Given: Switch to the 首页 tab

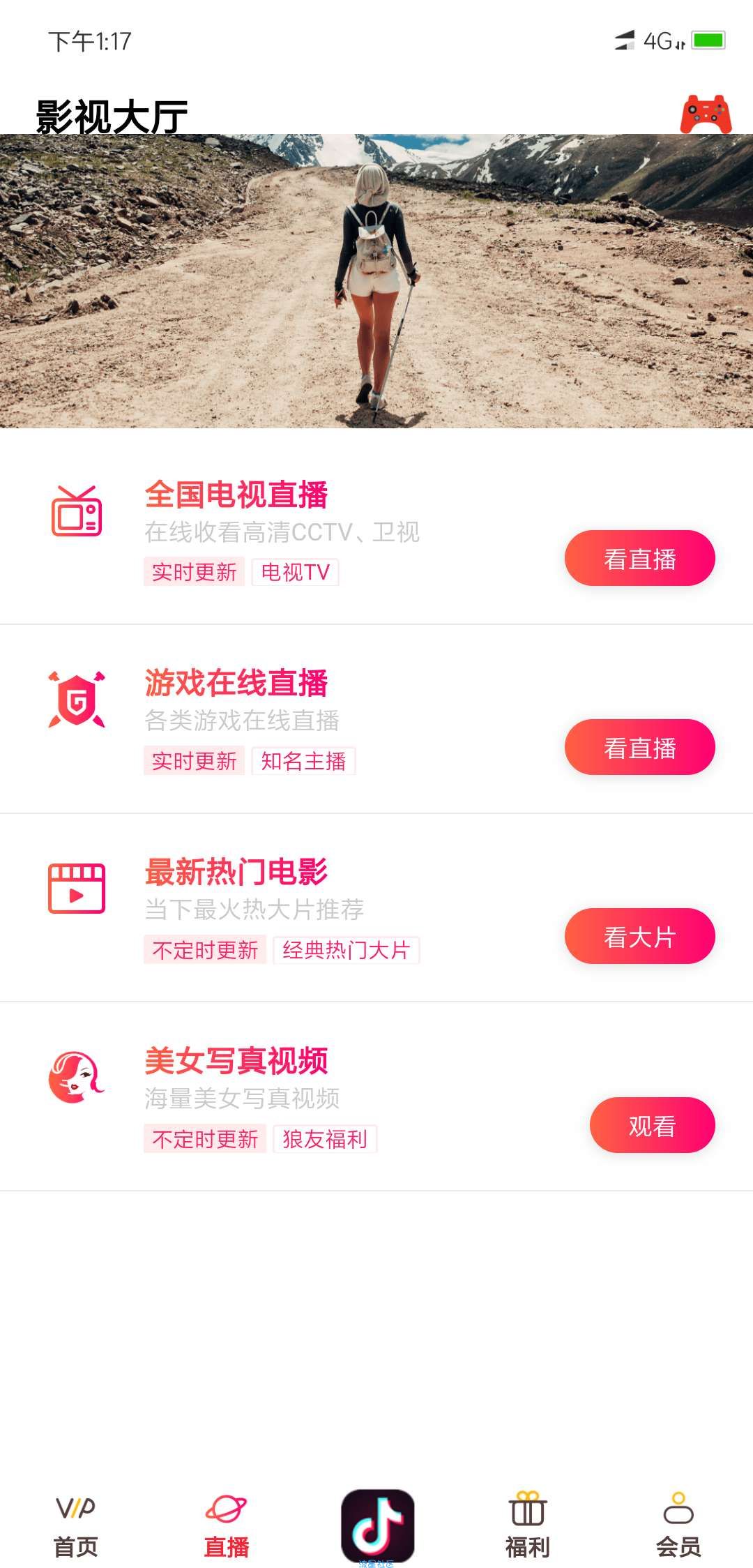Looking at the screenshot, I should [x=76, y=1525].
